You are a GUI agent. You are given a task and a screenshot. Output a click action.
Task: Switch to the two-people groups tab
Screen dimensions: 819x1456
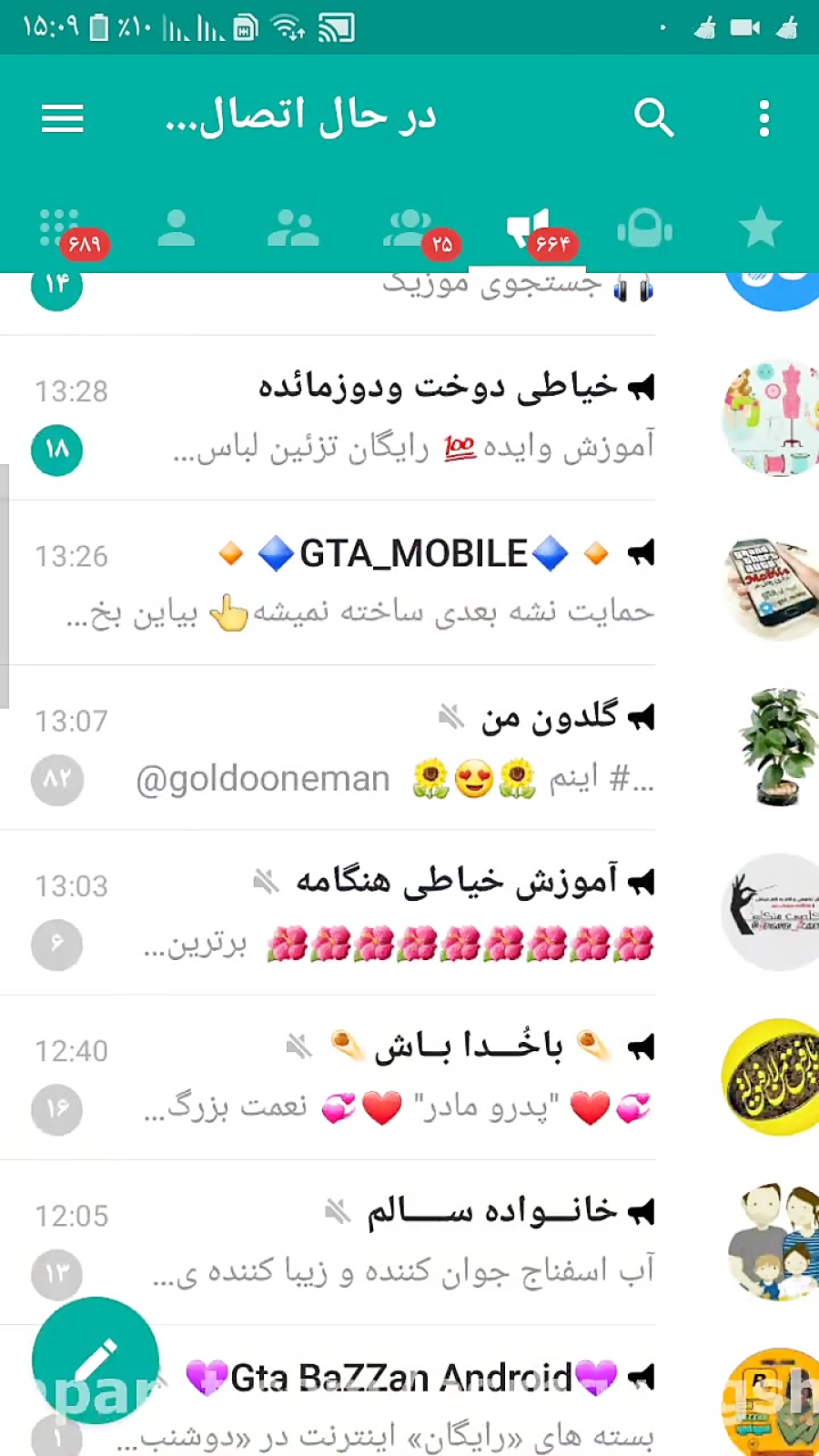coord(293,228)
